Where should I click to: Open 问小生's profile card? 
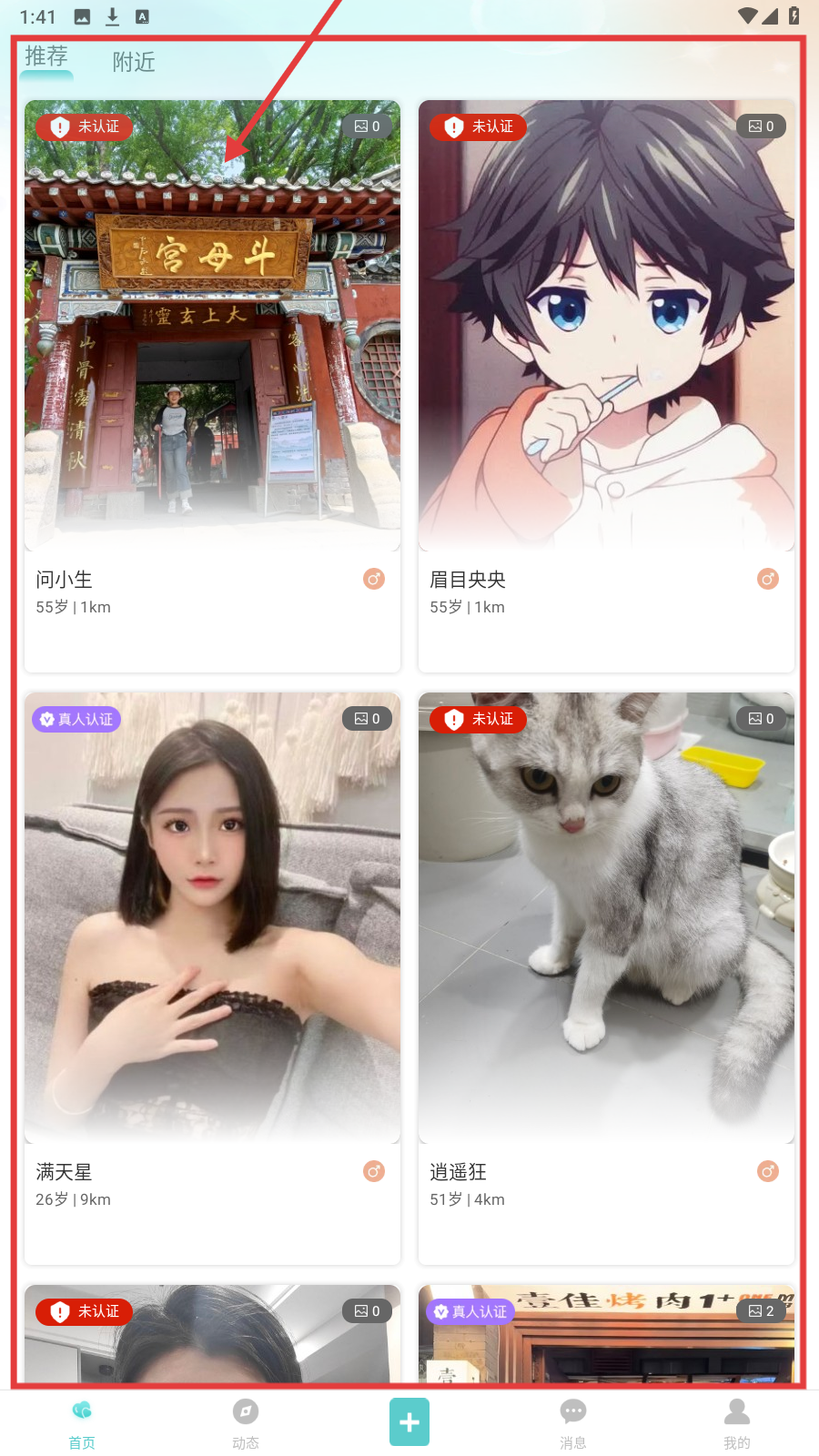[212, 386]
